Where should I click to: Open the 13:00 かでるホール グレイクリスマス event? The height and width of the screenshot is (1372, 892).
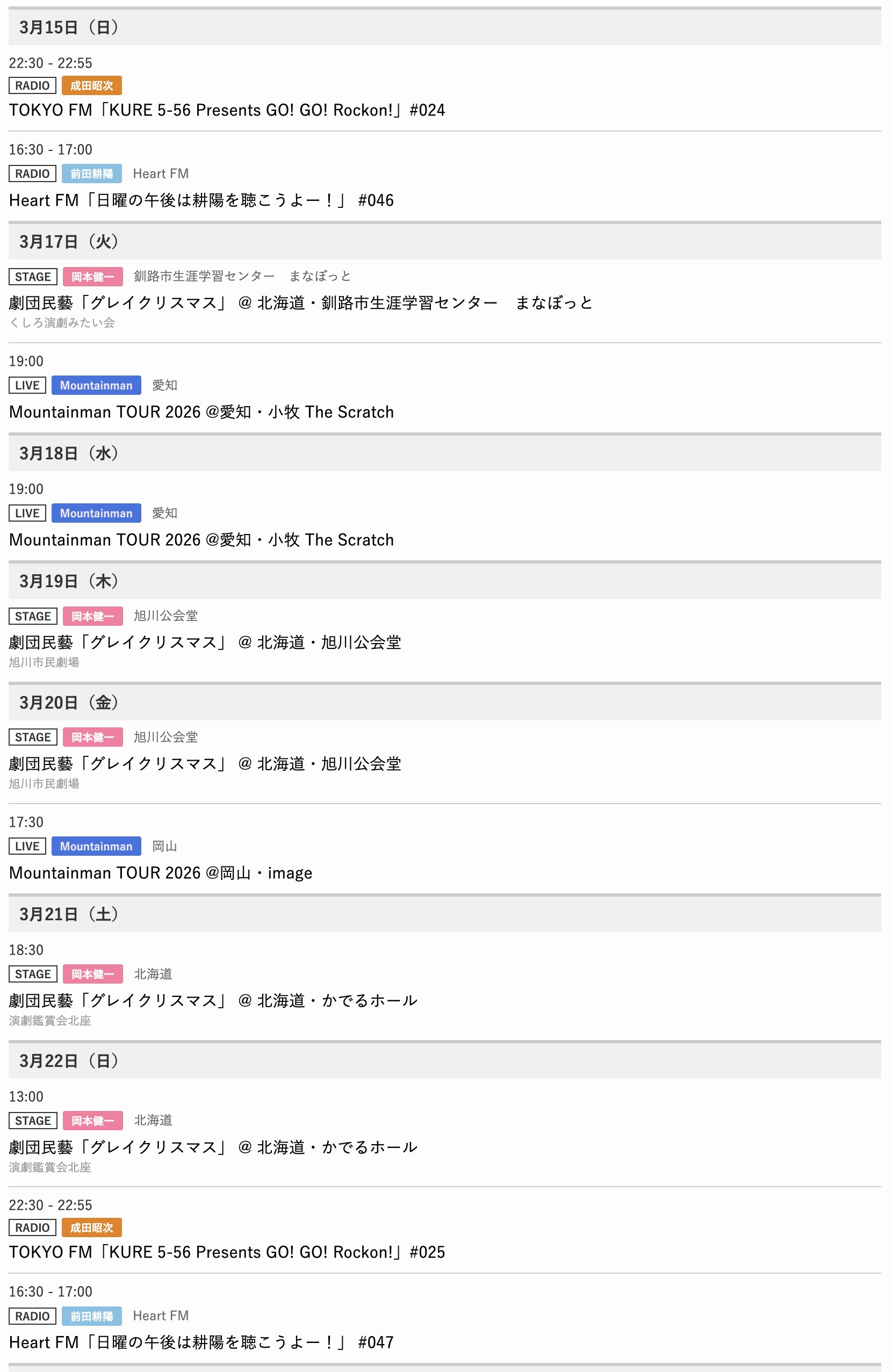click(x=213, y=1147)
